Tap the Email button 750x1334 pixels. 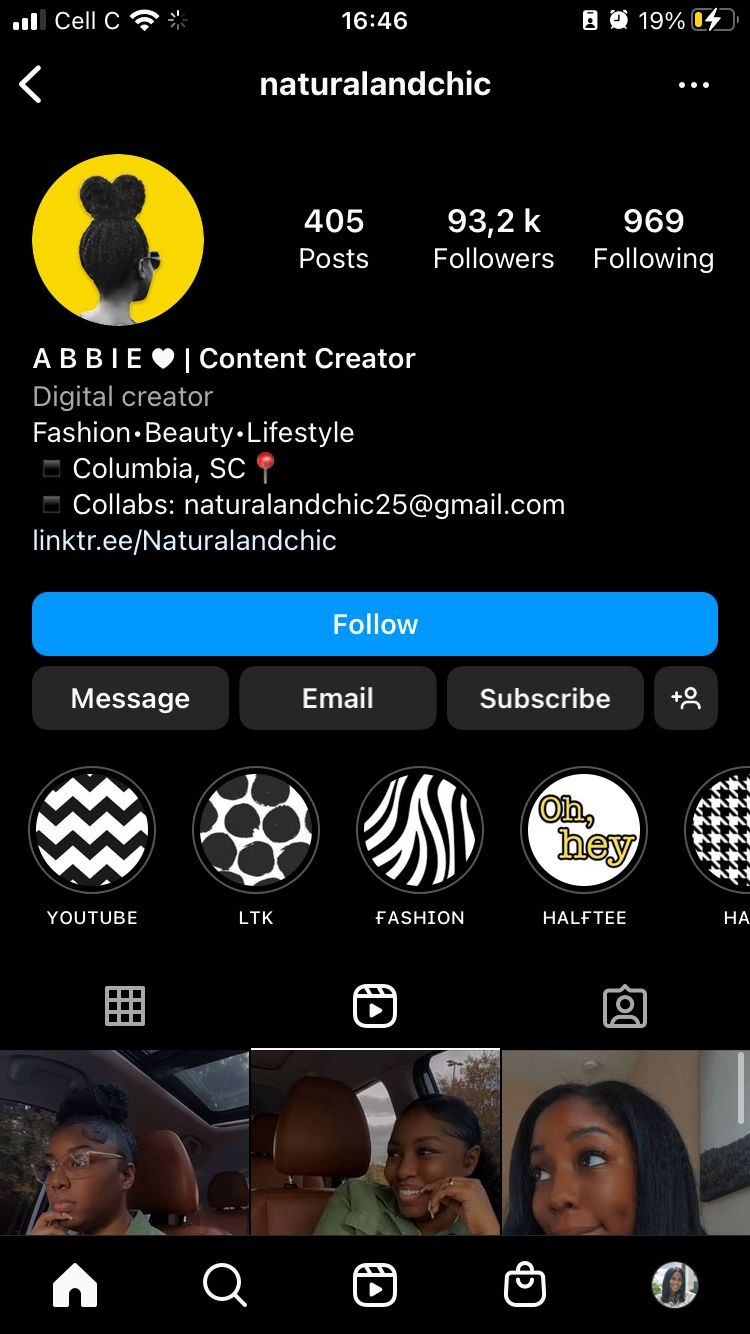point(338,698)
